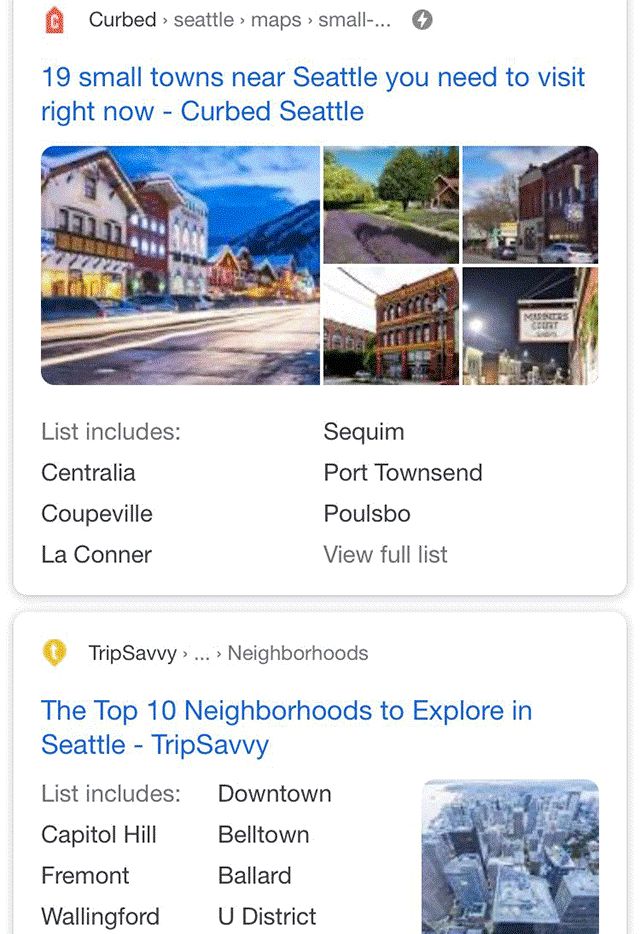Open the Mariners Court sign photo

pyautogui.click(x=530, y=326)
